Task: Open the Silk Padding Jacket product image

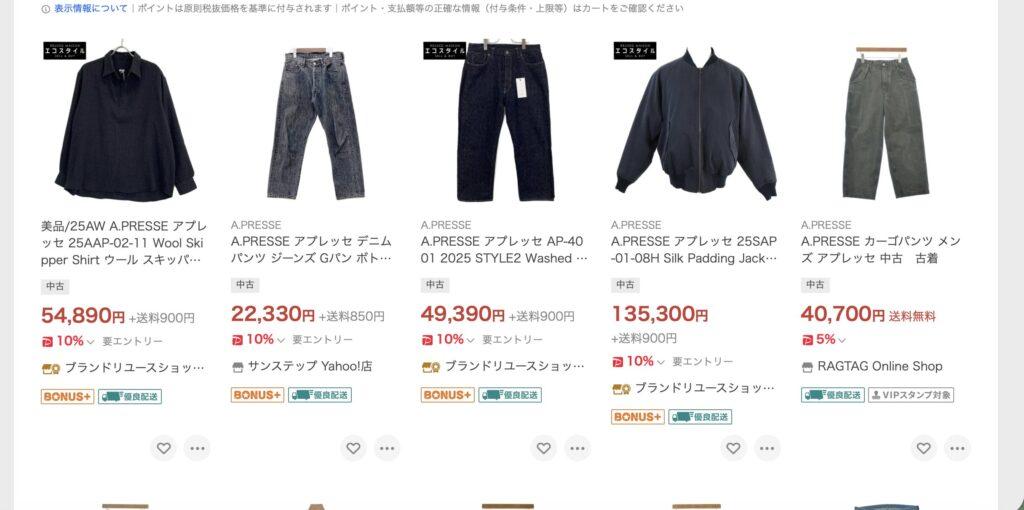Action: point(695,122)
